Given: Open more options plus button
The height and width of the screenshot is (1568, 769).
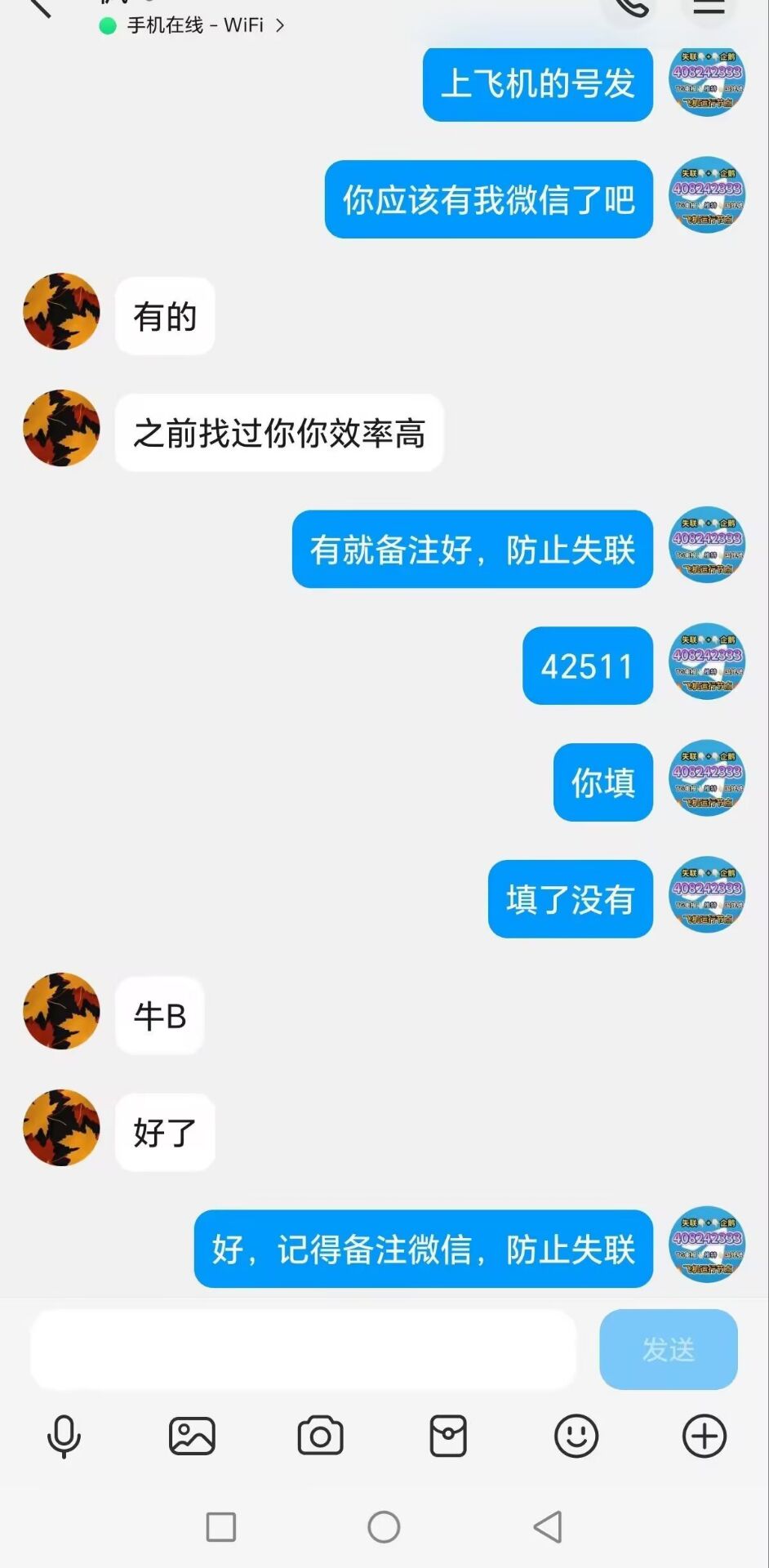Looking at the screenshot, I should point(705,1436).
